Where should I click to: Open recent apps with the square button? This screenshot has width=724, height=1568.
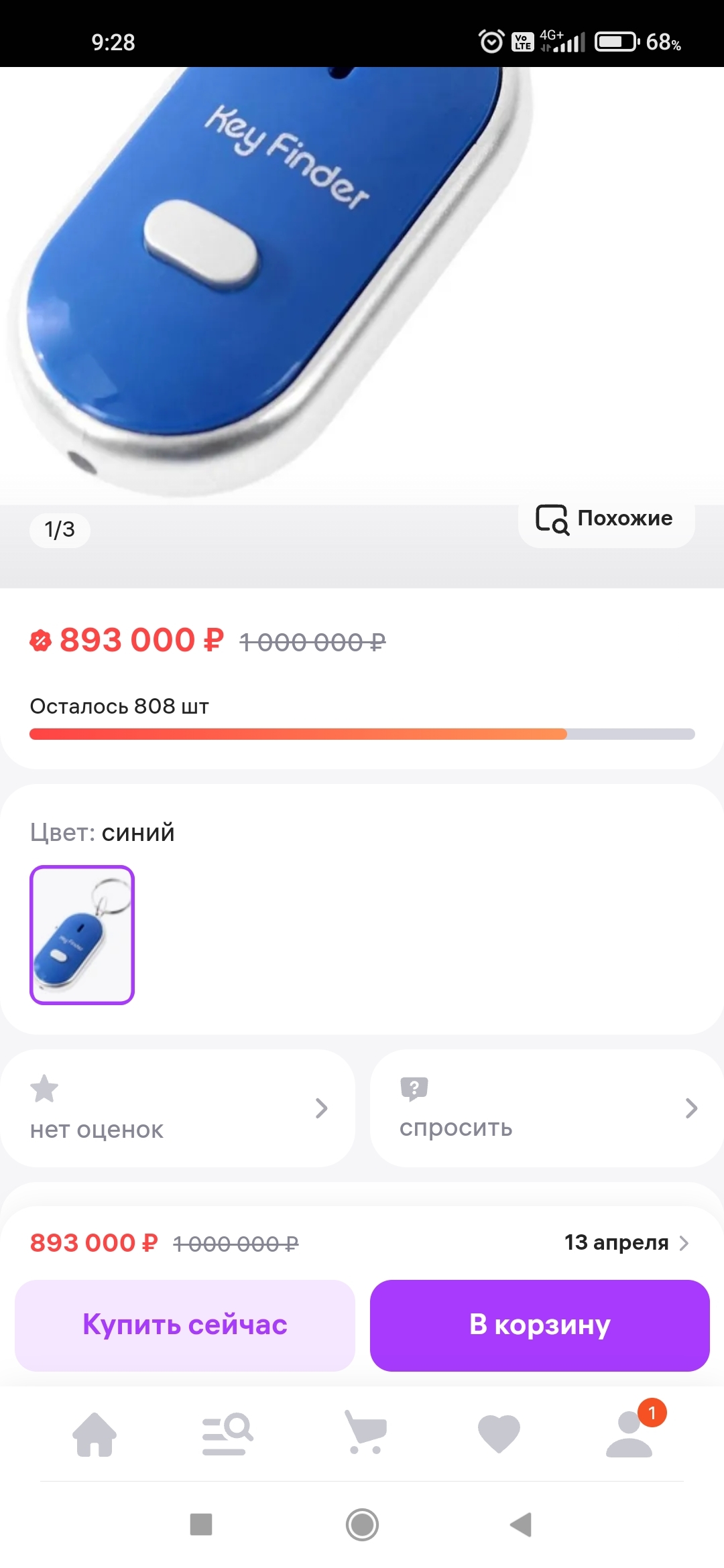point(201,1524)
